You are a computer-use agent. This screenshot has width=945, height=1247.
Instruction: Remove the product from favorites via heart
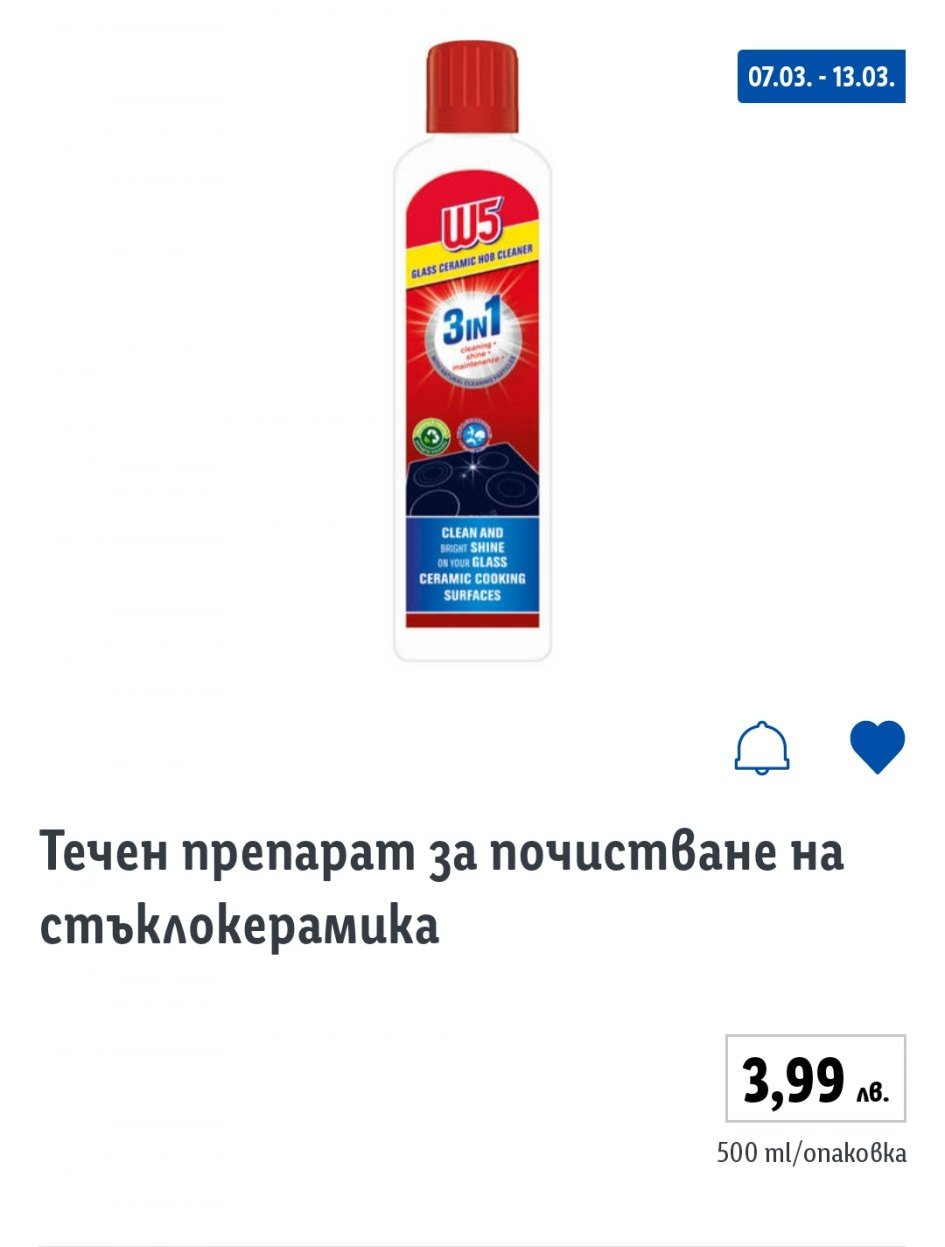[877, 747]
